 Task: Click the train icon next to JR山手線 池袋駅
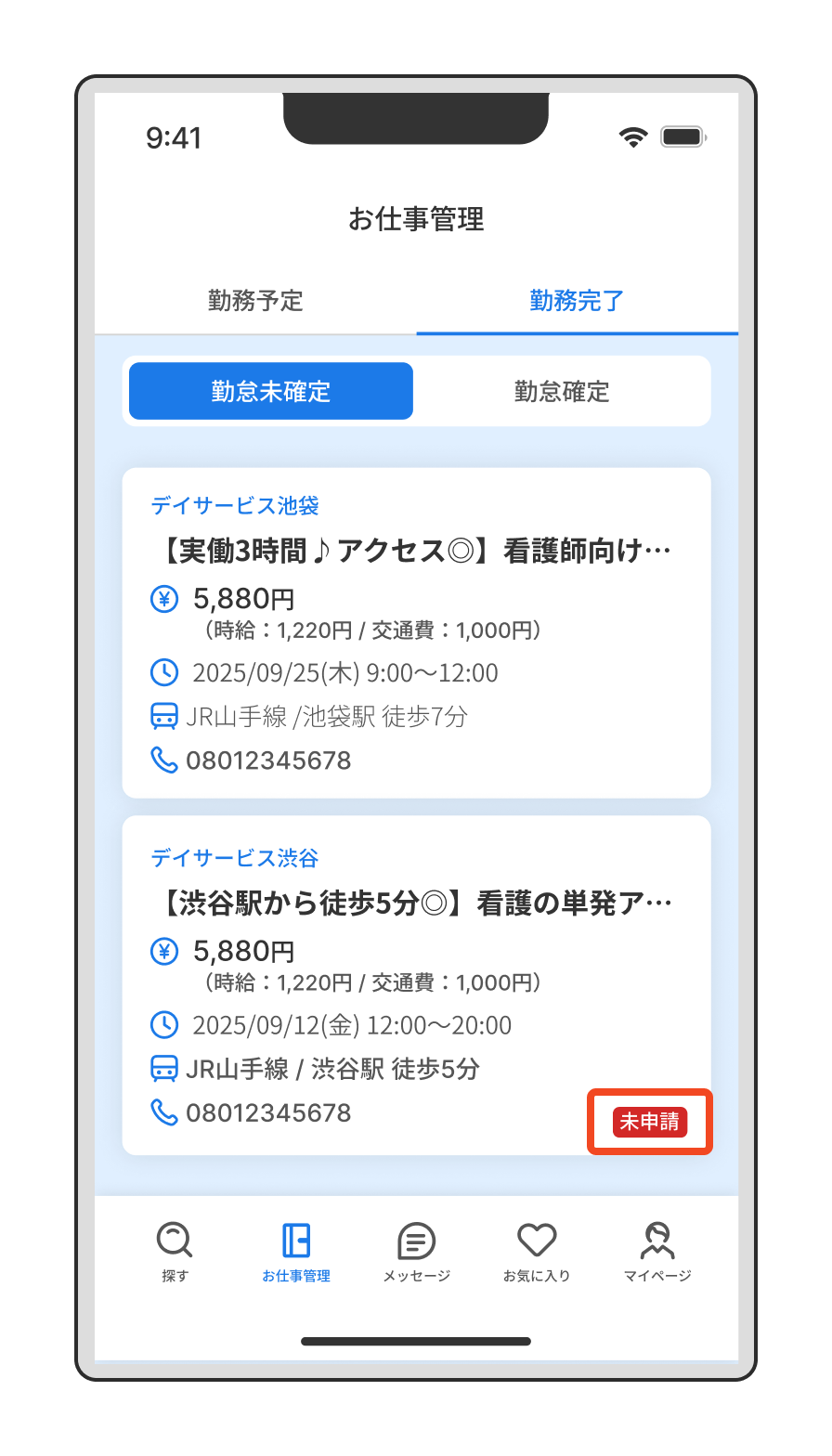(x=164, y=716)
